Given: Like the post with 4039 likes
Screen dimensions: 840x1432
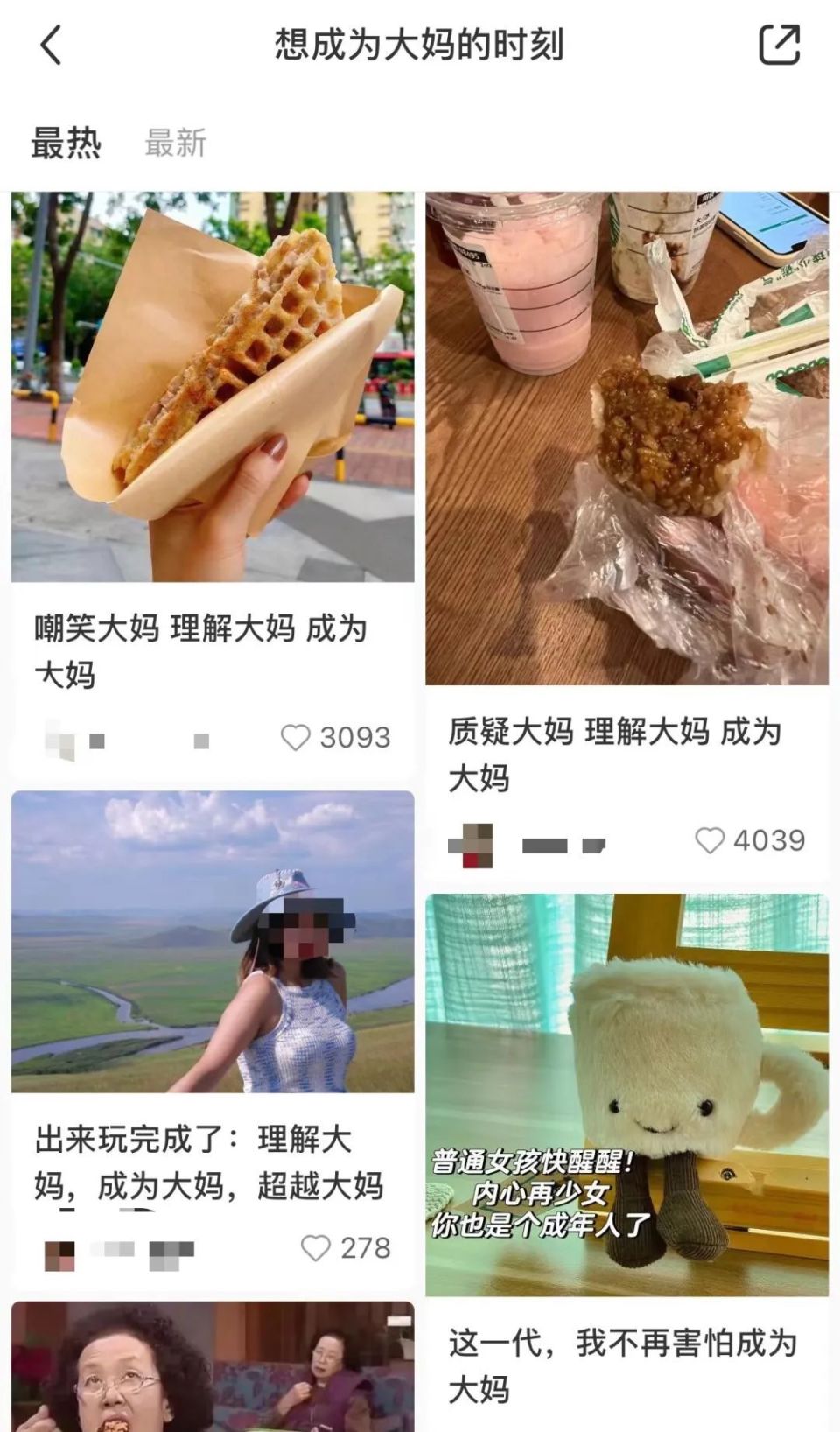Looking at the screenshot, I should coord(712,840).
